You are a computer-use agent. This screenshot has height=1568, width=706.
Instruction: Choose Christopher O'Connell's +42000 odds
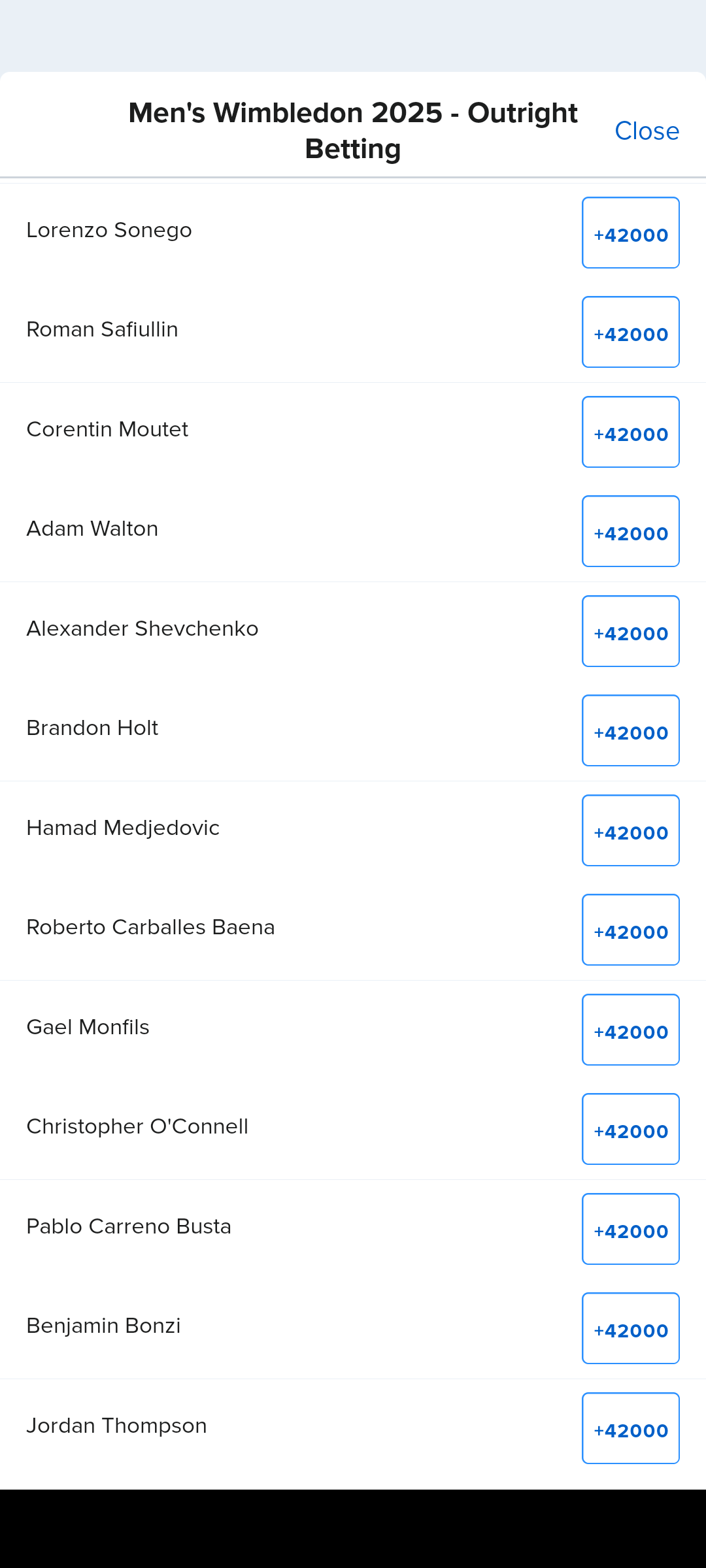(x=630, y=1129)
